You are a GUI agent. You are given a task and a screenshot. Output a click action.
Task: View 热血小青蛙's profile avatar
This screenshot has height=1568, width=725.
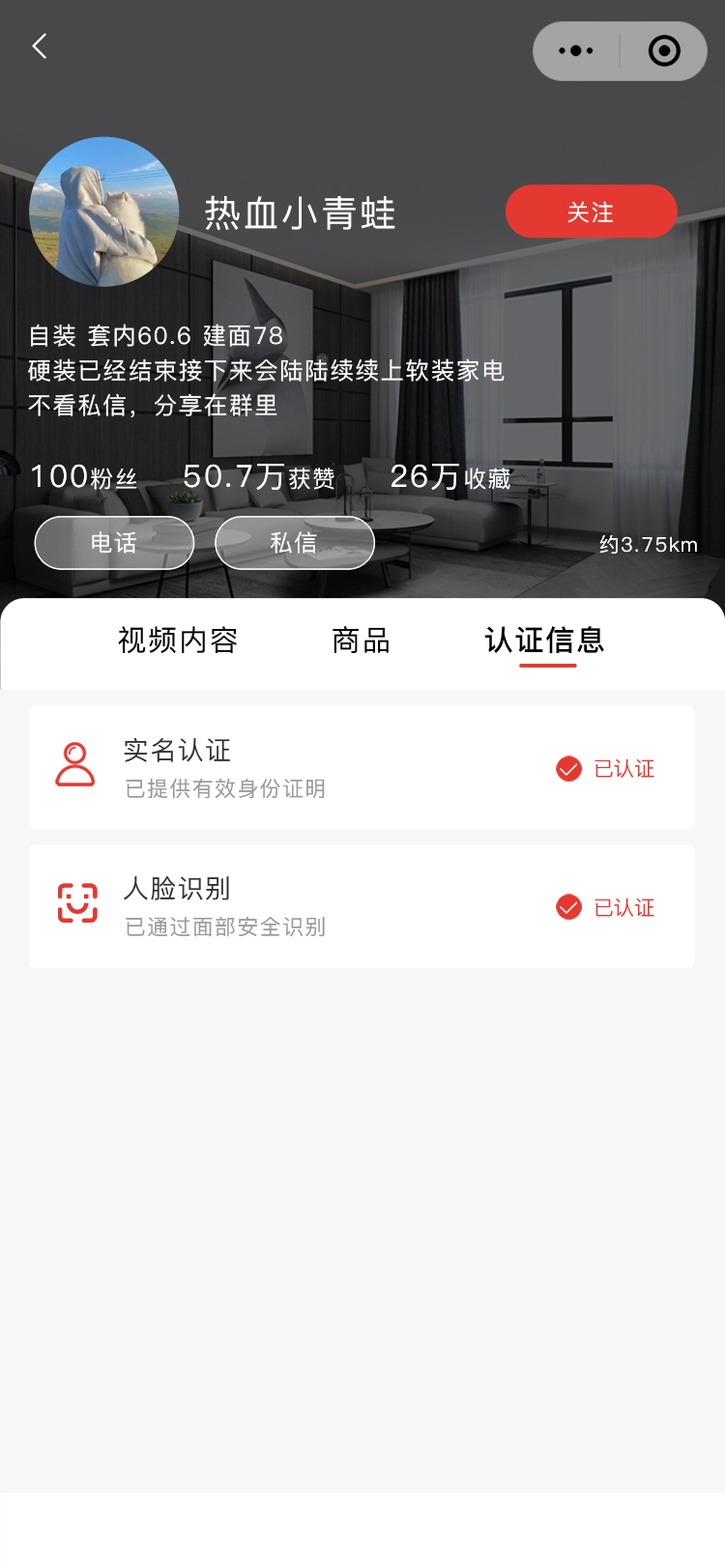coord(104,212)
